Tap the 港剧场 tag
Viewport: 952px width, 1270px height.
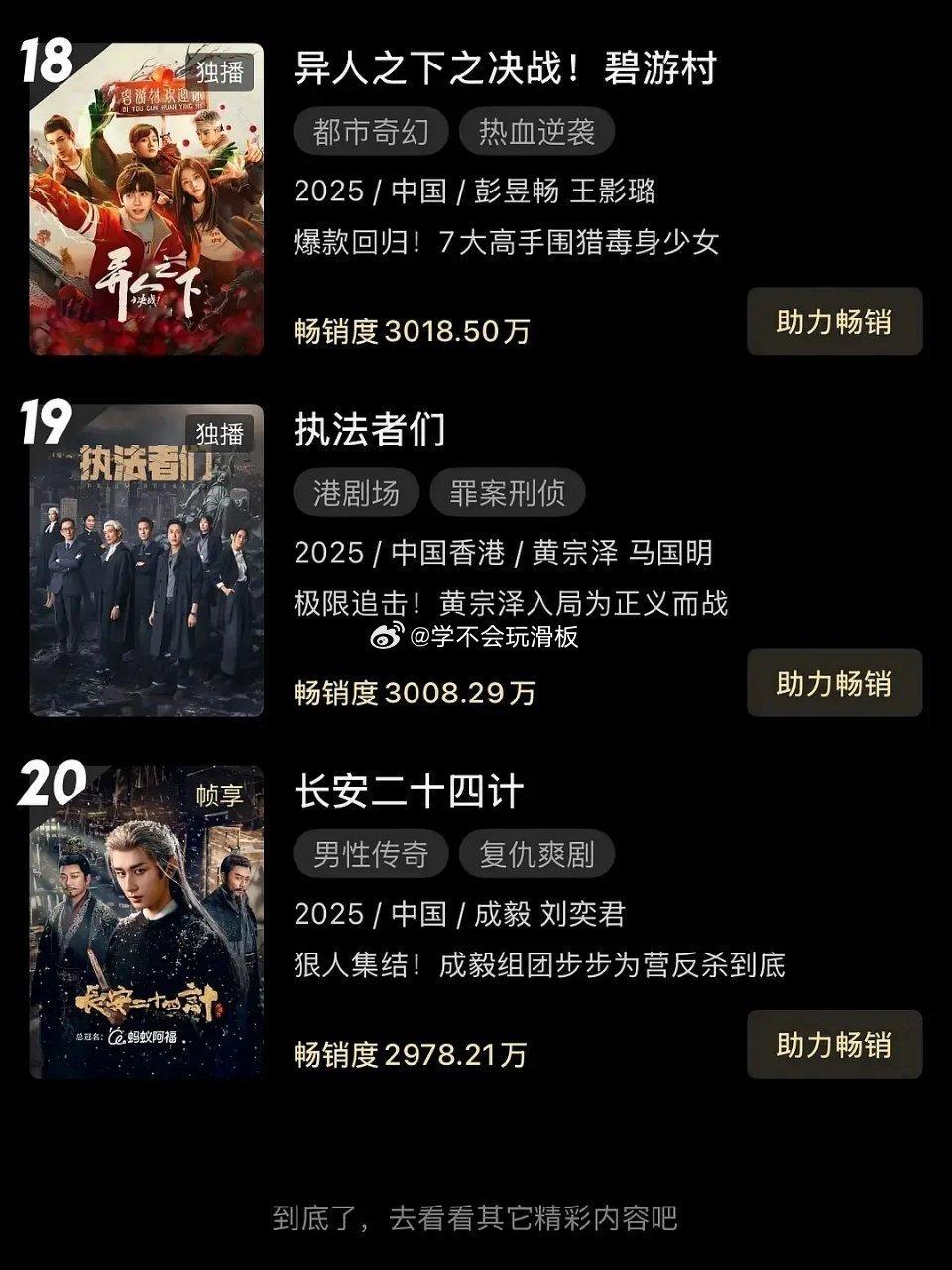tap(356, 493)
